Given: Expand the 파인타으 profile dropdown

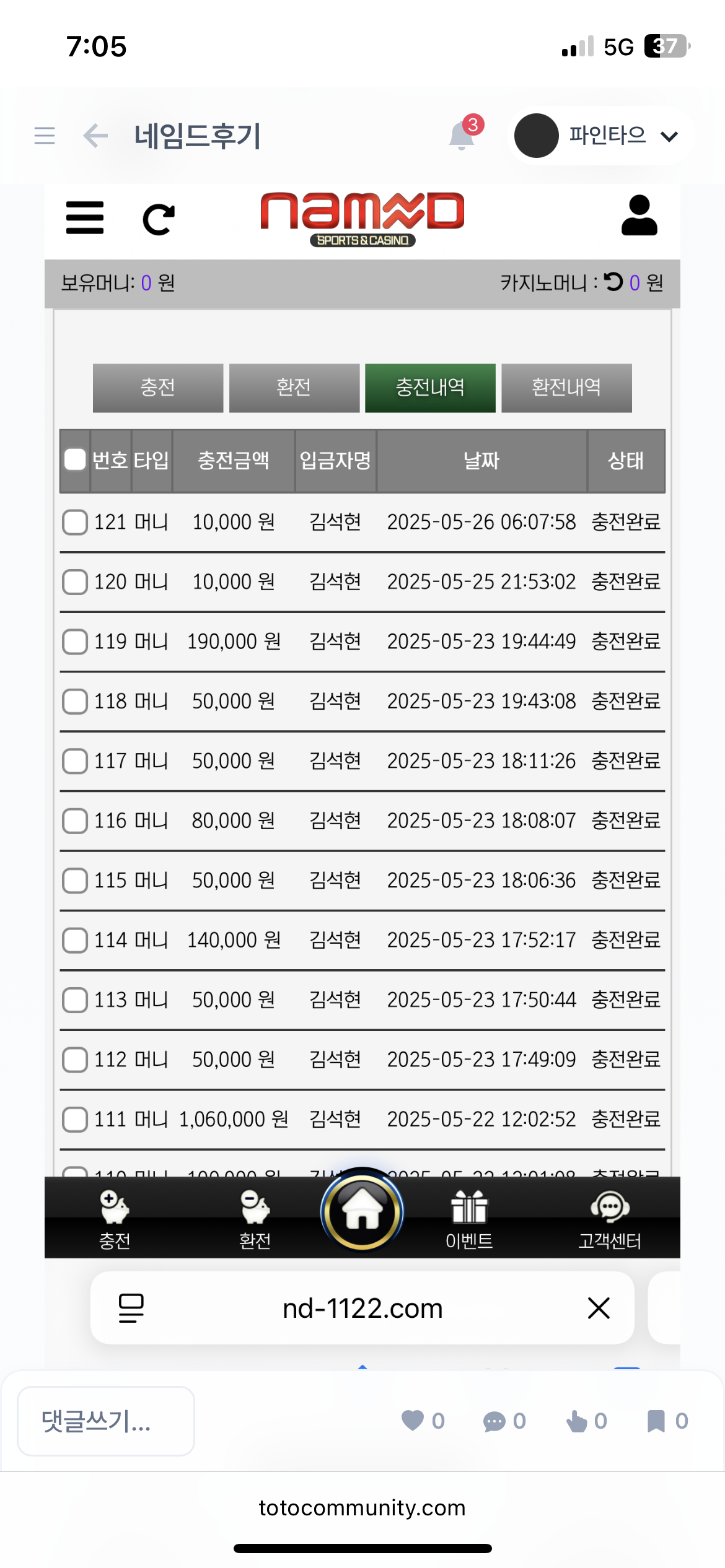Looking at the screenshot, I should tap(600, 136).
